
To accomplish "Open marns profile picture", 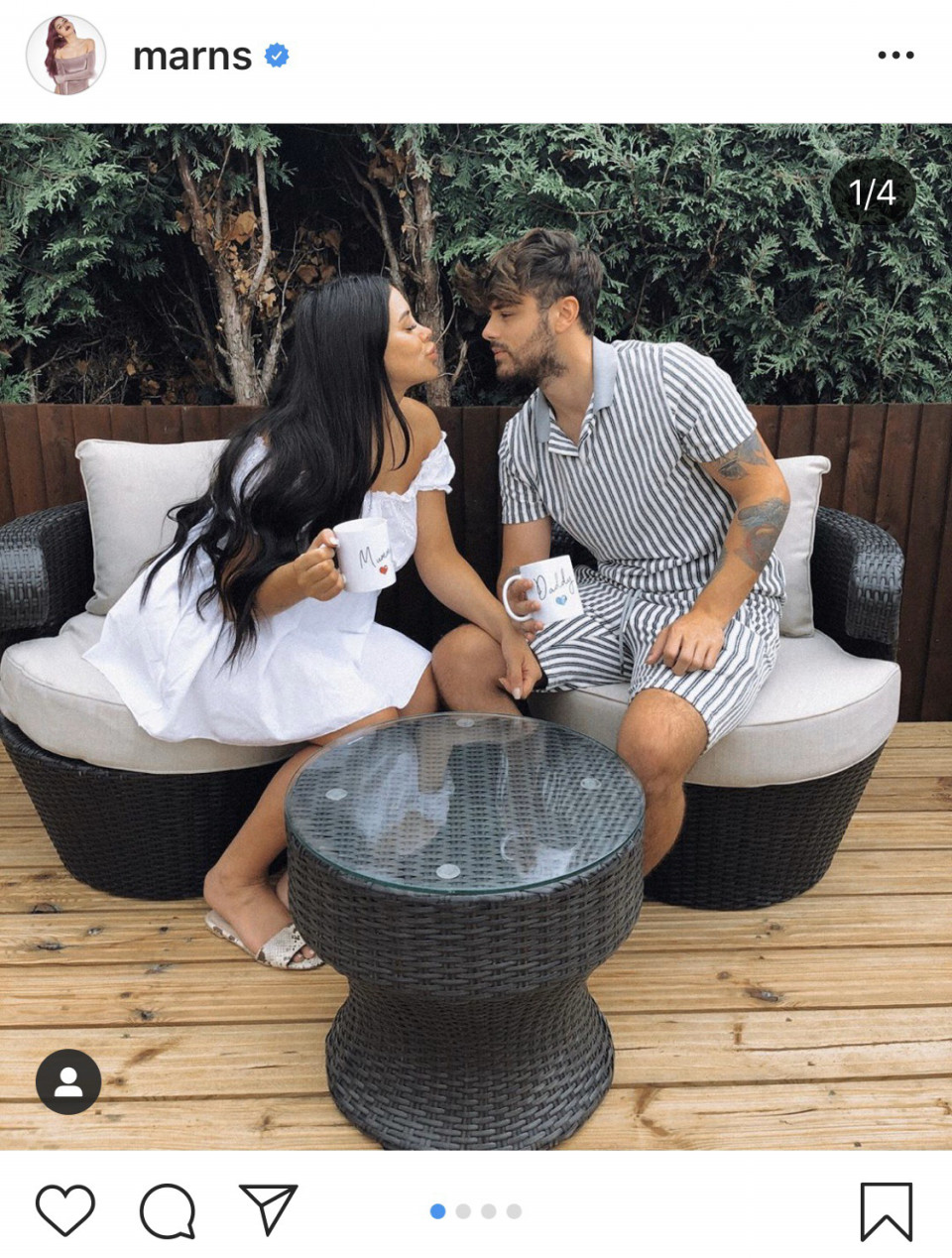I will [x=65, y=56].
